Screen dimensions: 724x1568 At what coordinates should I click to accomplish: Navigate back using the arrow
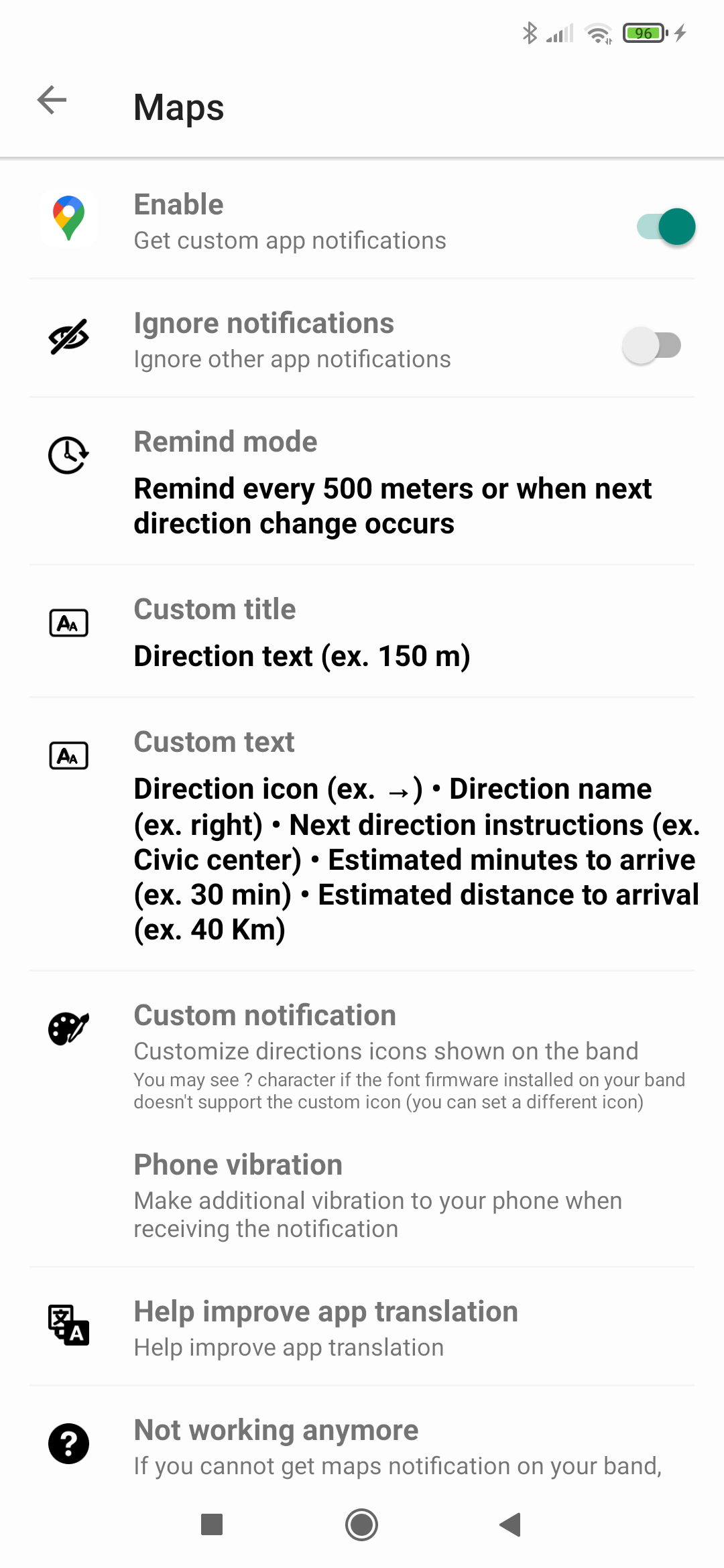(x=52, y=101)
